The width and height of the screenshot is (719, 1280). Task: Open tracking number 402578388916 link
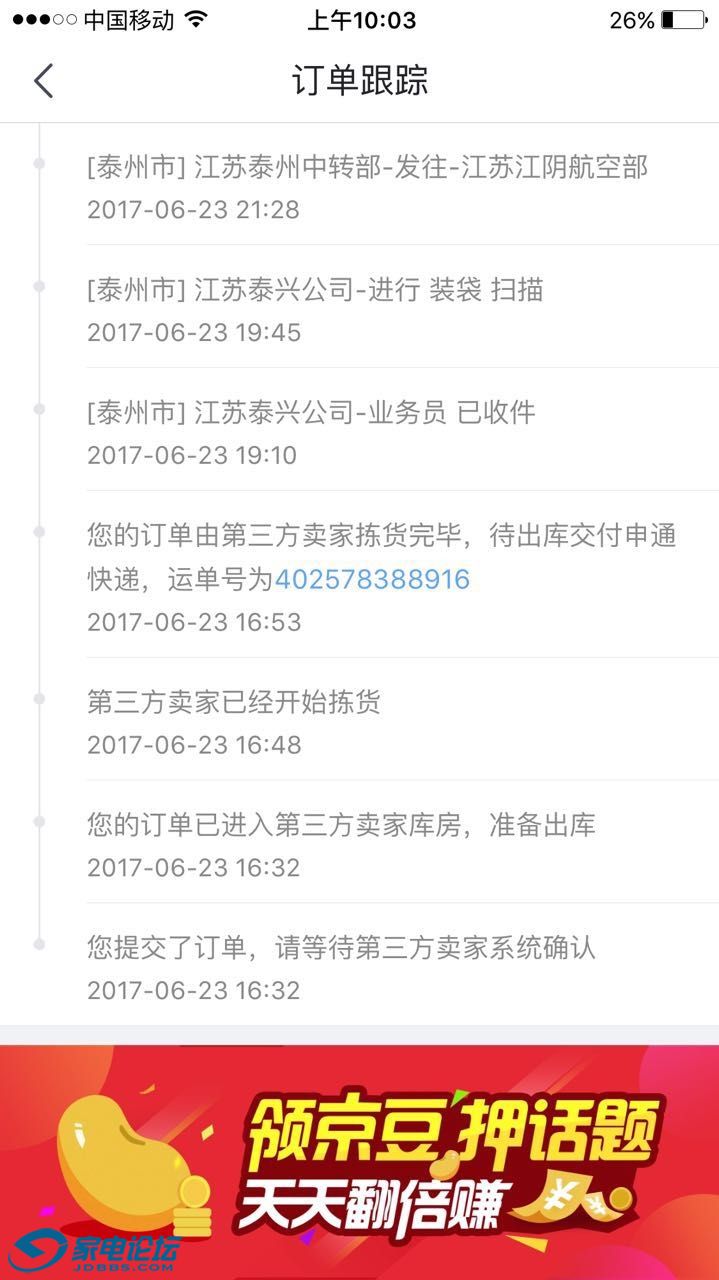pyautogui.click(x=372, y=579)
